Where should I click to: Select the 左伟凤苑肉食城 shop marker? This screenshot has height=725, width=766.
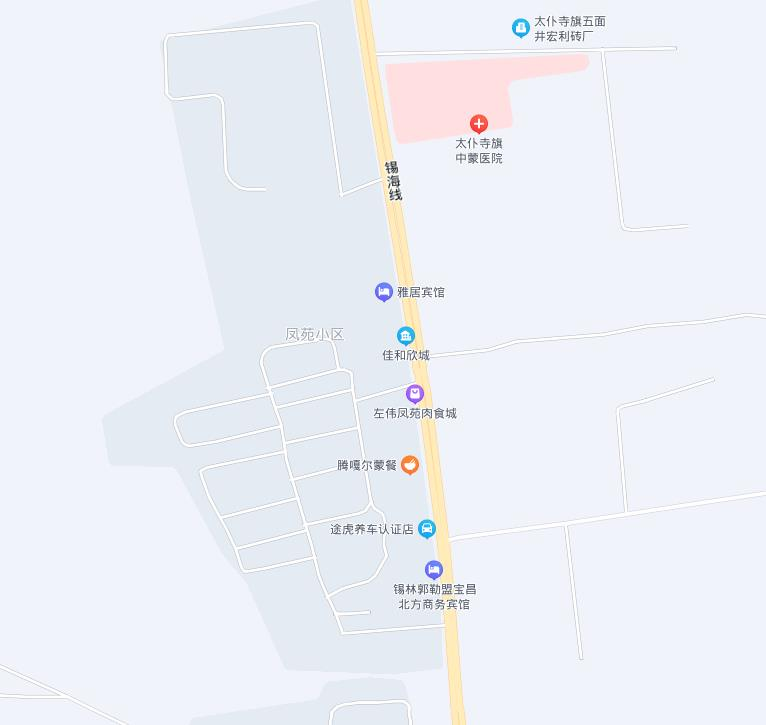click(414, 394)
